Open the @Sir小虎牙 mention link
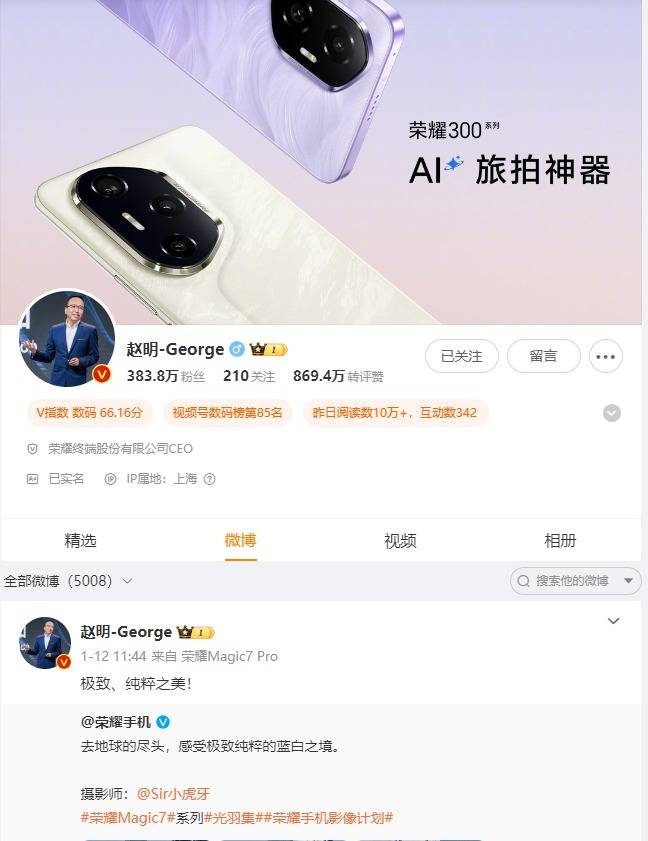Viewport: 648px width, 841px height. pyautogui.click(x=174, y=794)
